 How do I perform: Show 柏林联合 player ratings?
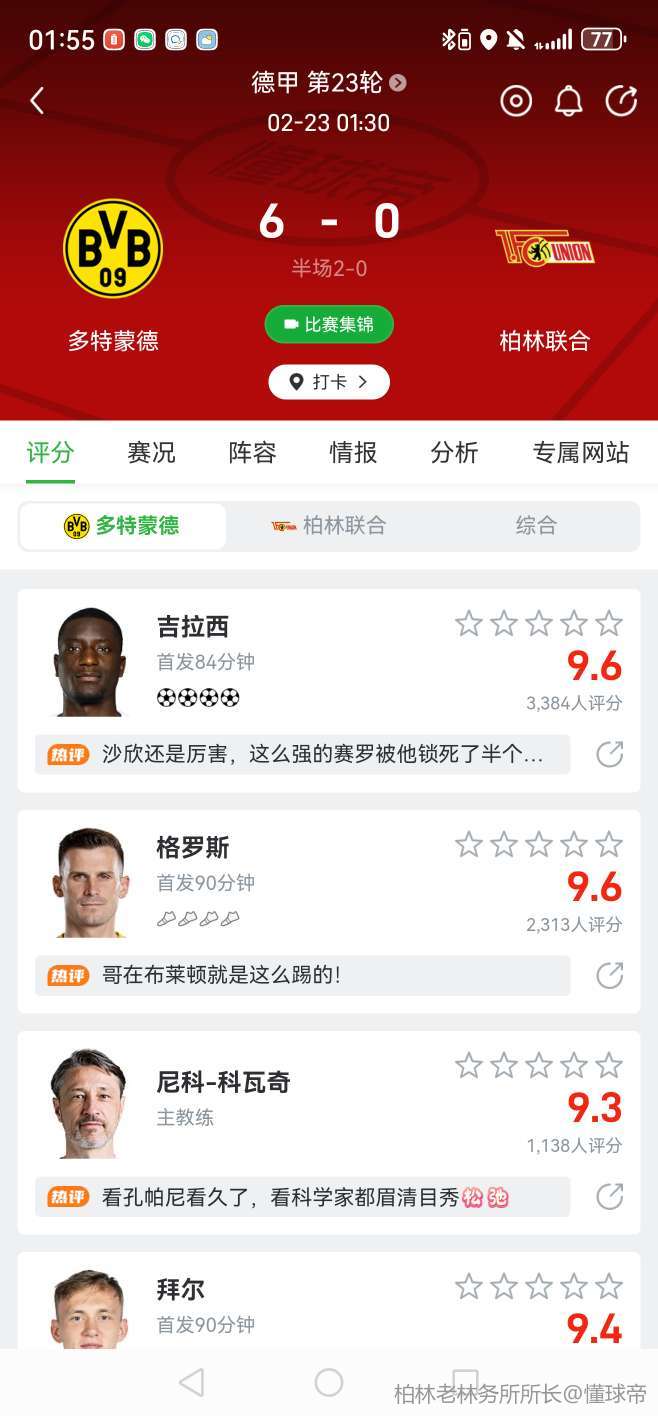(329, 526)
